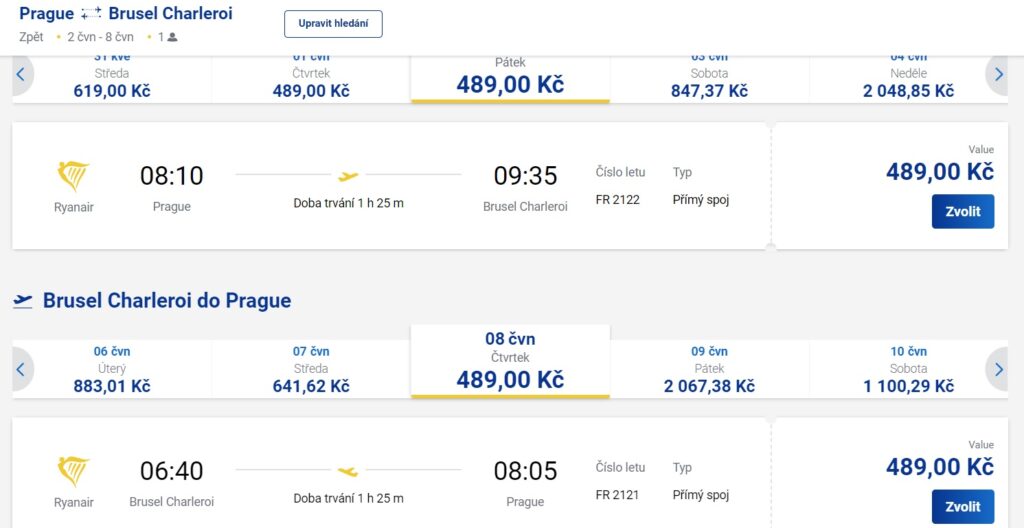
Task: Choose outbound date Sobota 03 čvn
Action: 709,82
